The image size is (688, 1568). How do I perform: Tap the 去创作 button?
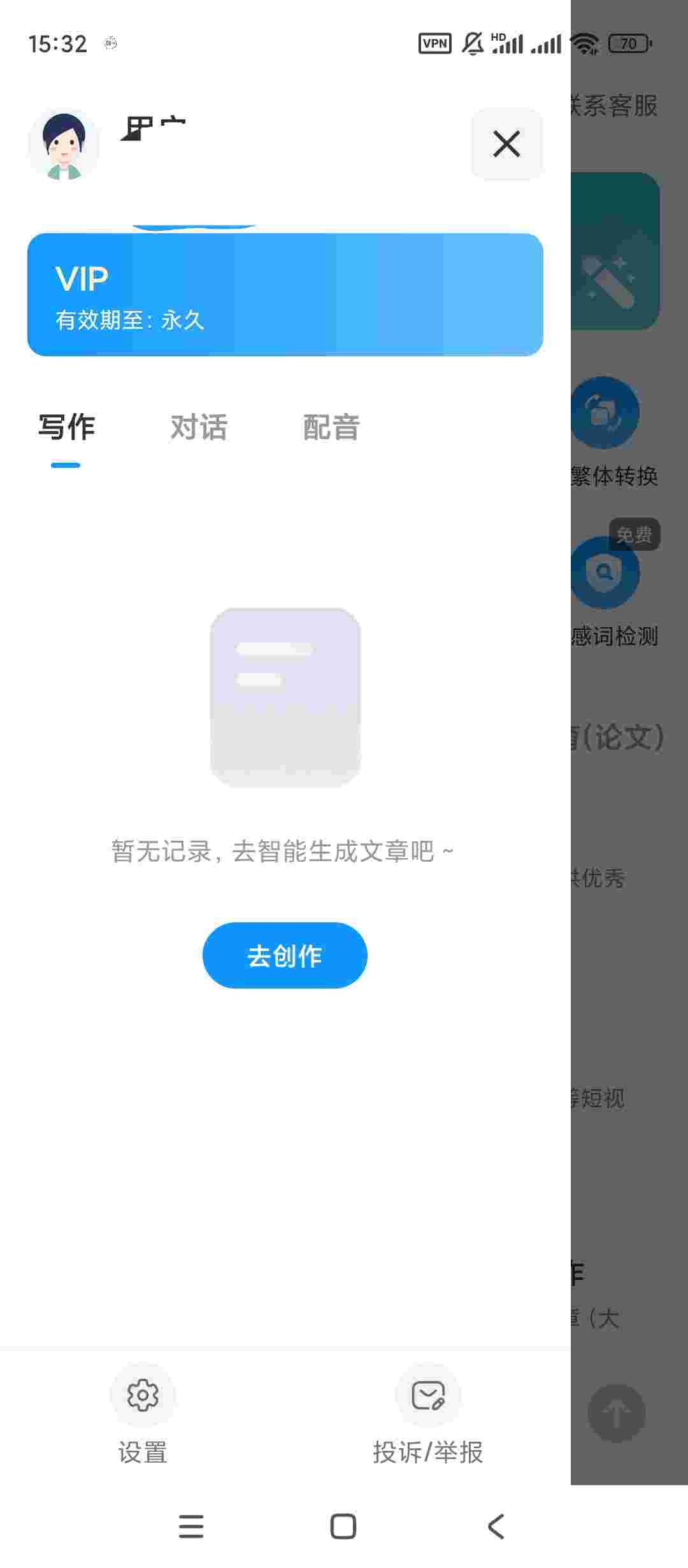pyautogui.click(x=285, y=955)
